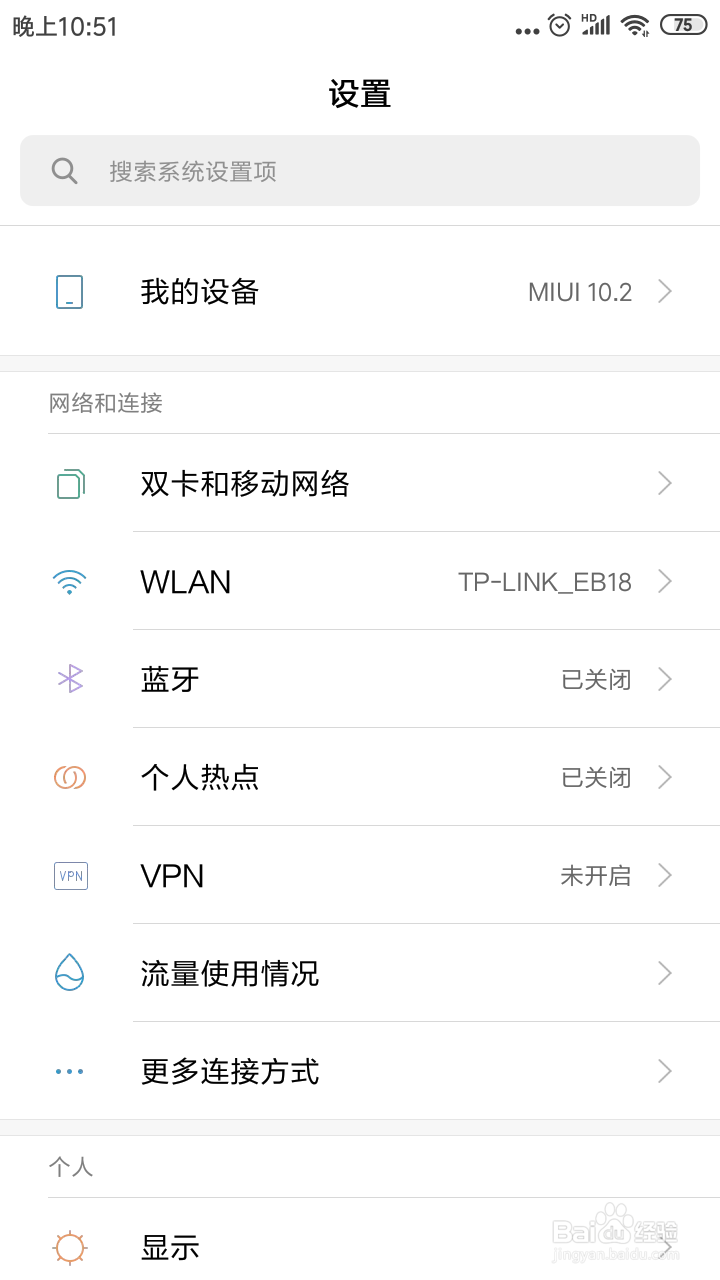Open 更多连接方式
Screen dimensions: 720x1280
(360, 1071)
